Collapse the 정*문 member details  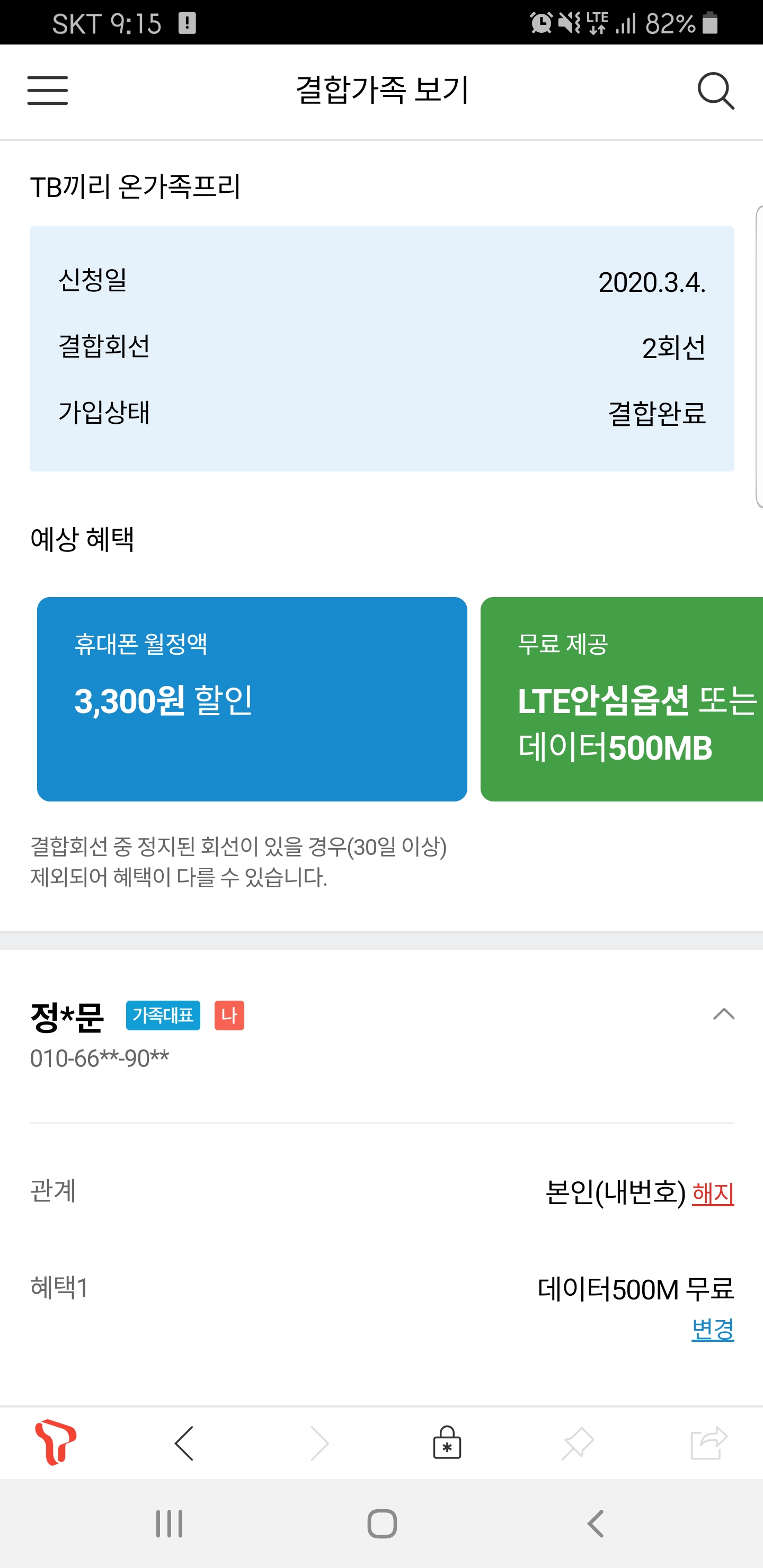click(x=723, y=1014)
